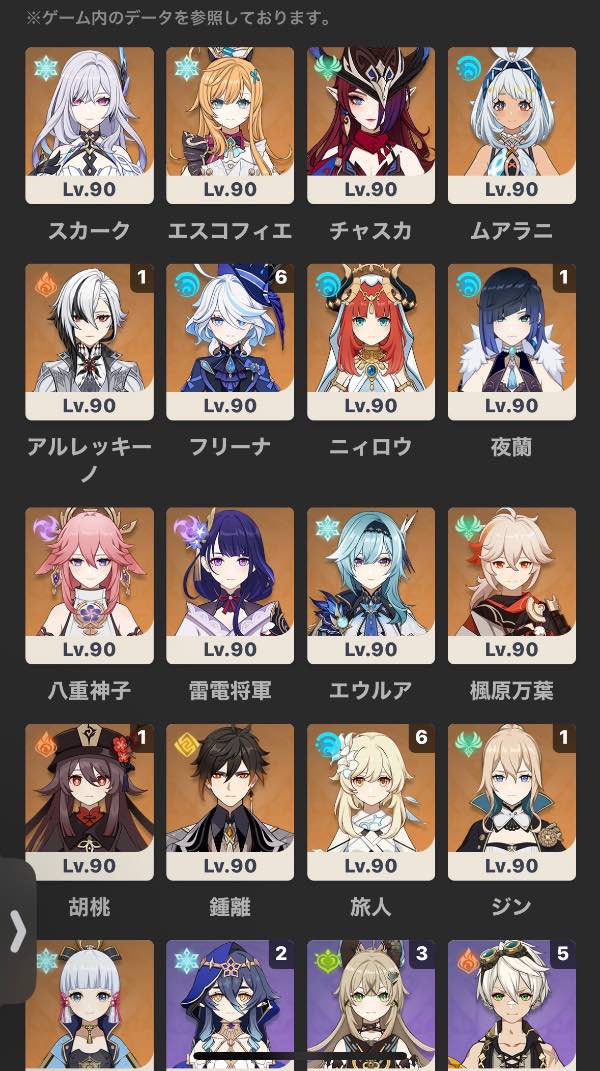Open 胡桃 character card

(89, 801)
